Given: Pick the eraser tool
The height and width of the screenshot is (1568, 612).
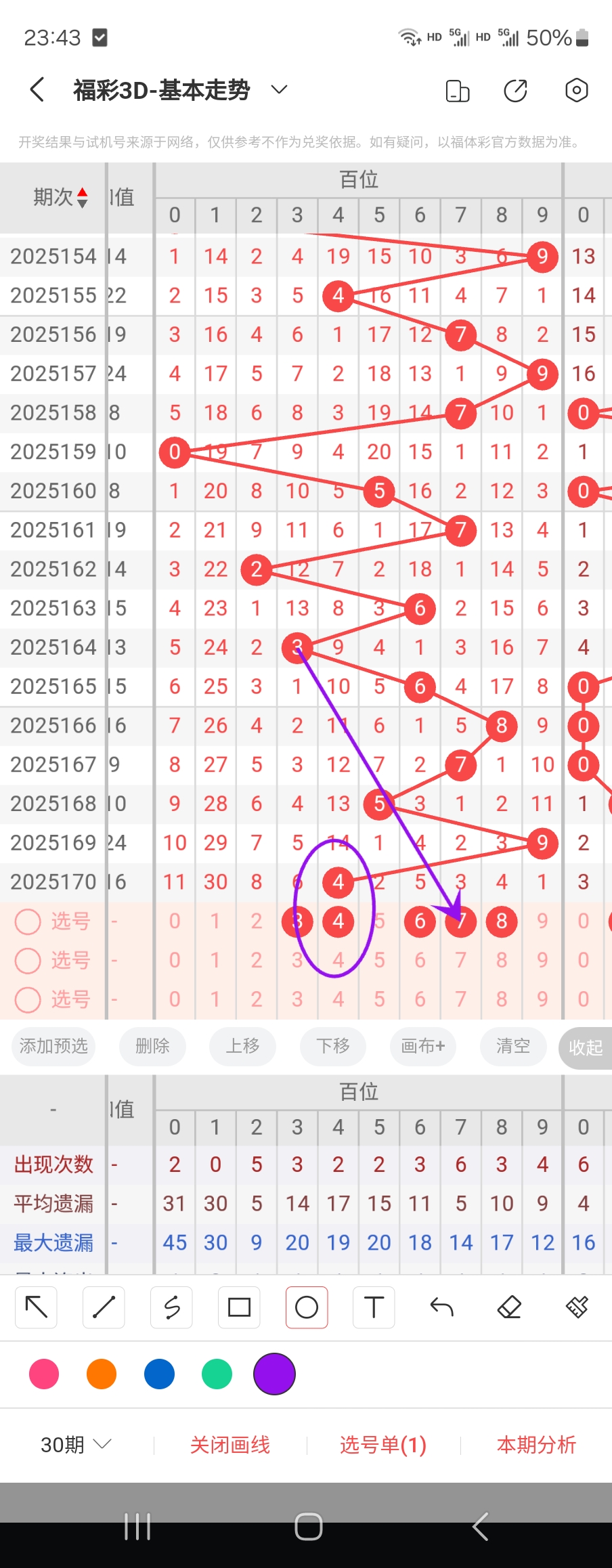Looking at the screenshot, I should (509, 1307).
